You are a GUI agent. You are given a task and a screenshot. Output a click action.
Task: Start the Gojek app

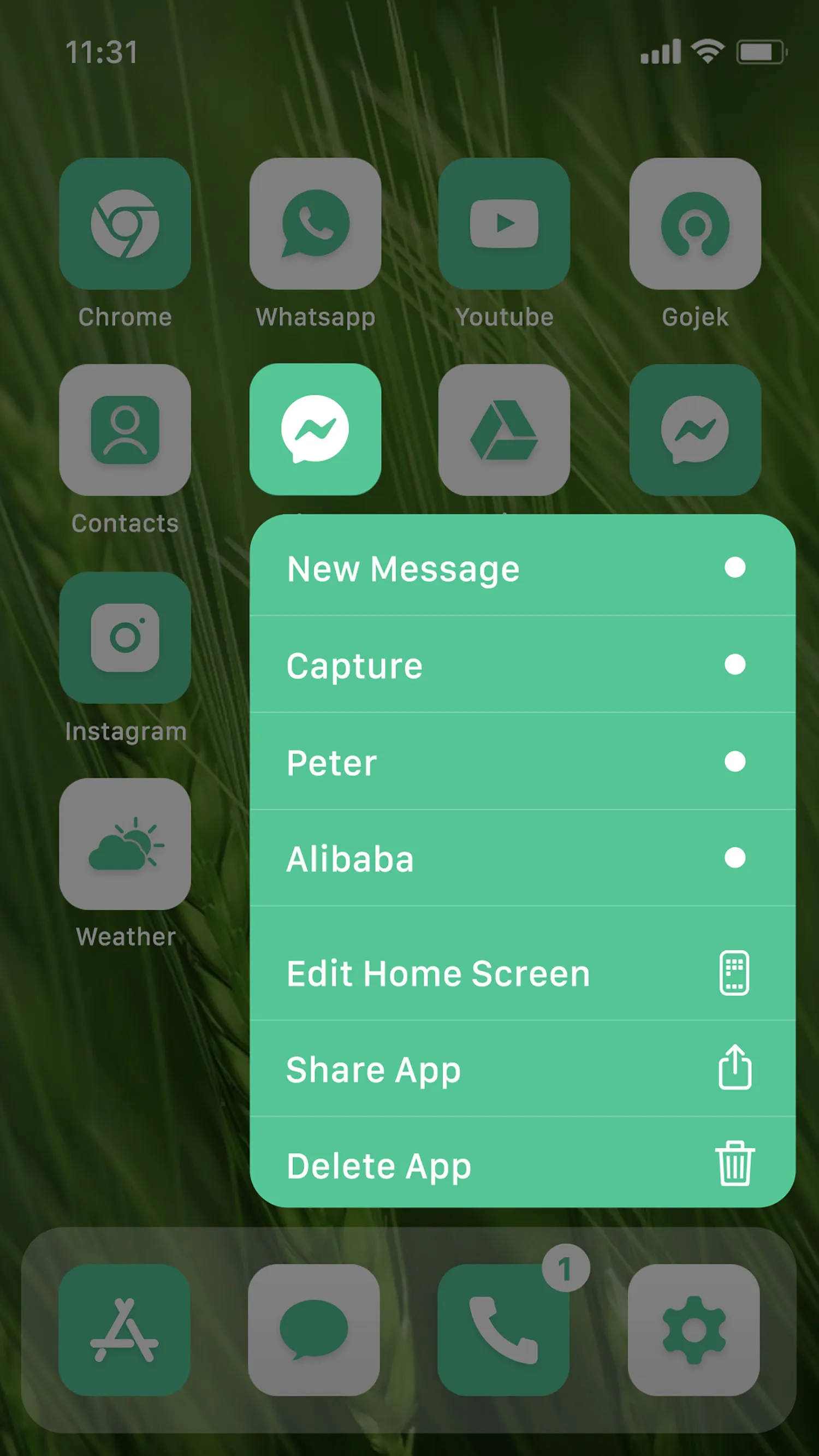tap(694, 225)
